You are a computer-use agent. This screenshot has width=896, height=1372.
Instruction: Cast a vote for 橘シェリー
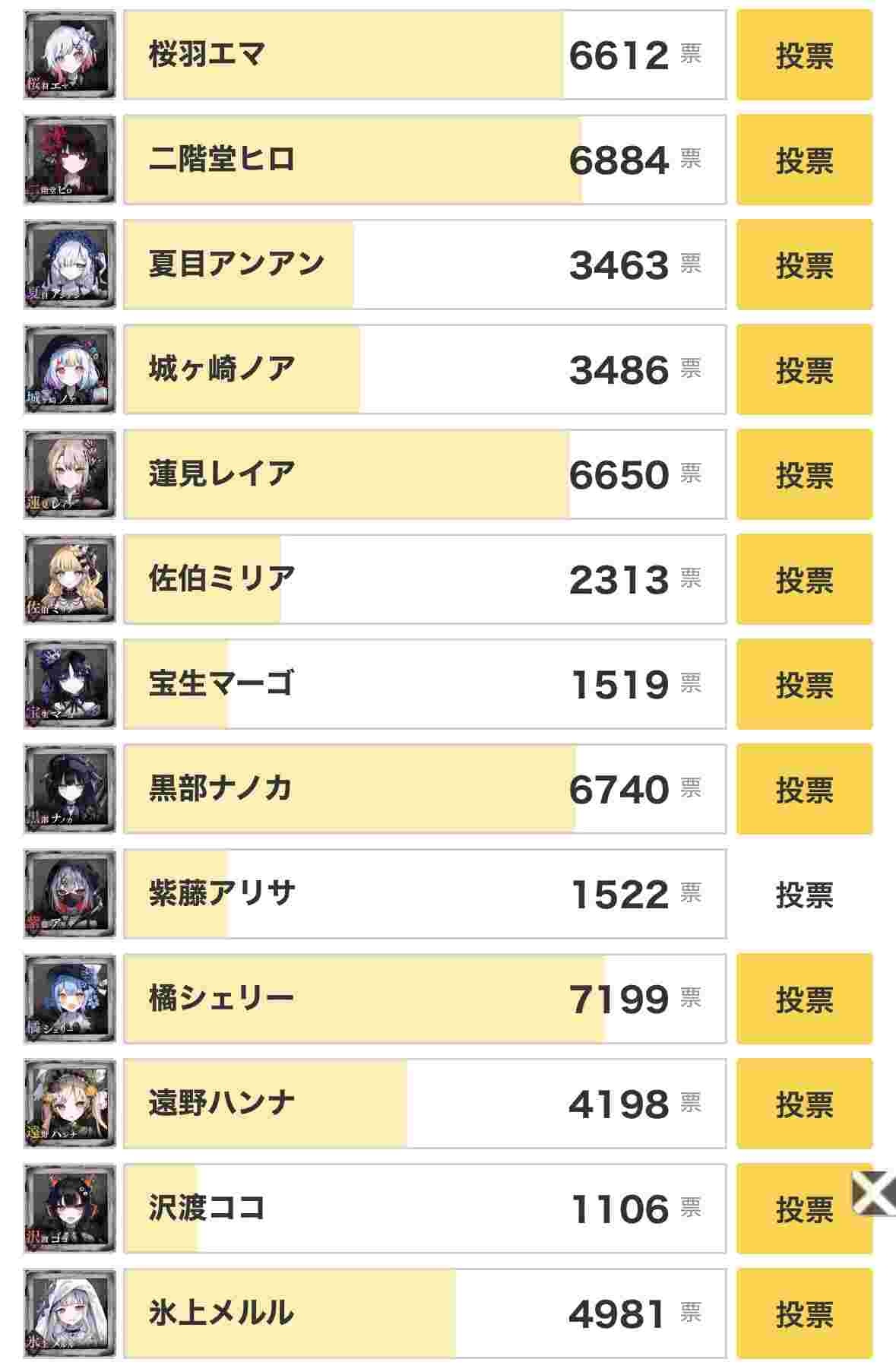click(x=804, y=1000)
